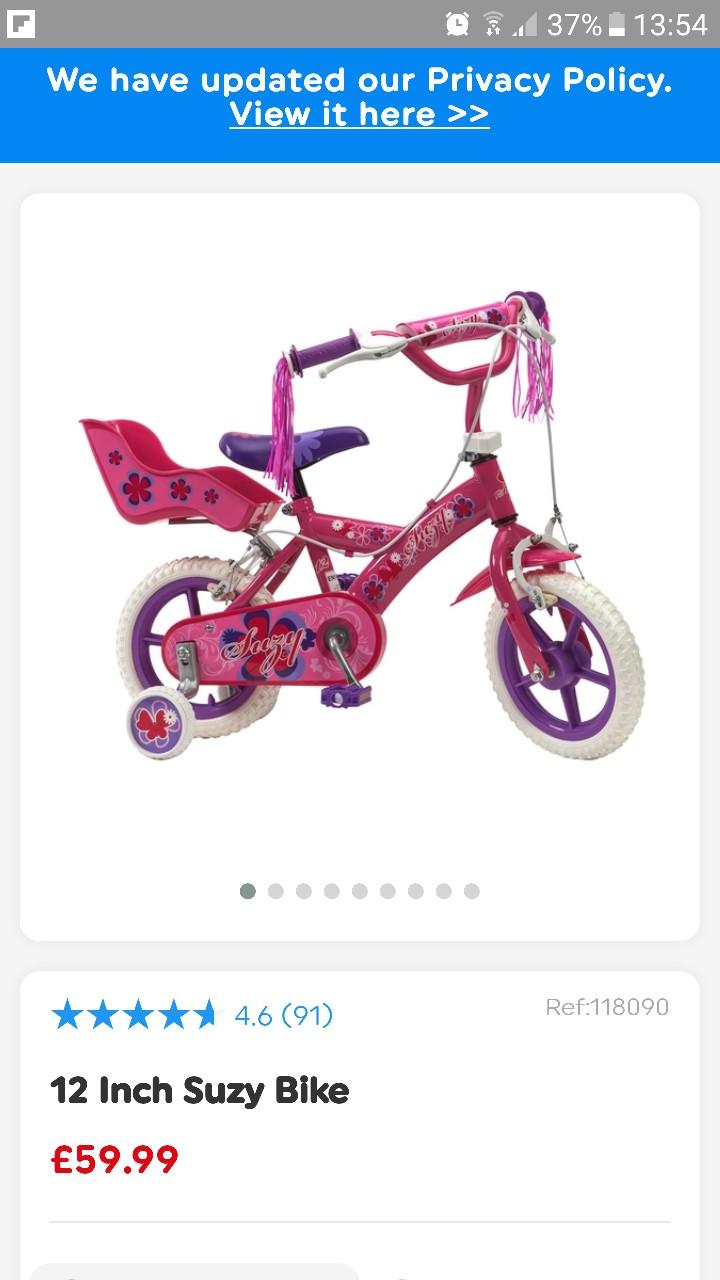Select the second image page dot

pos(276,891)
